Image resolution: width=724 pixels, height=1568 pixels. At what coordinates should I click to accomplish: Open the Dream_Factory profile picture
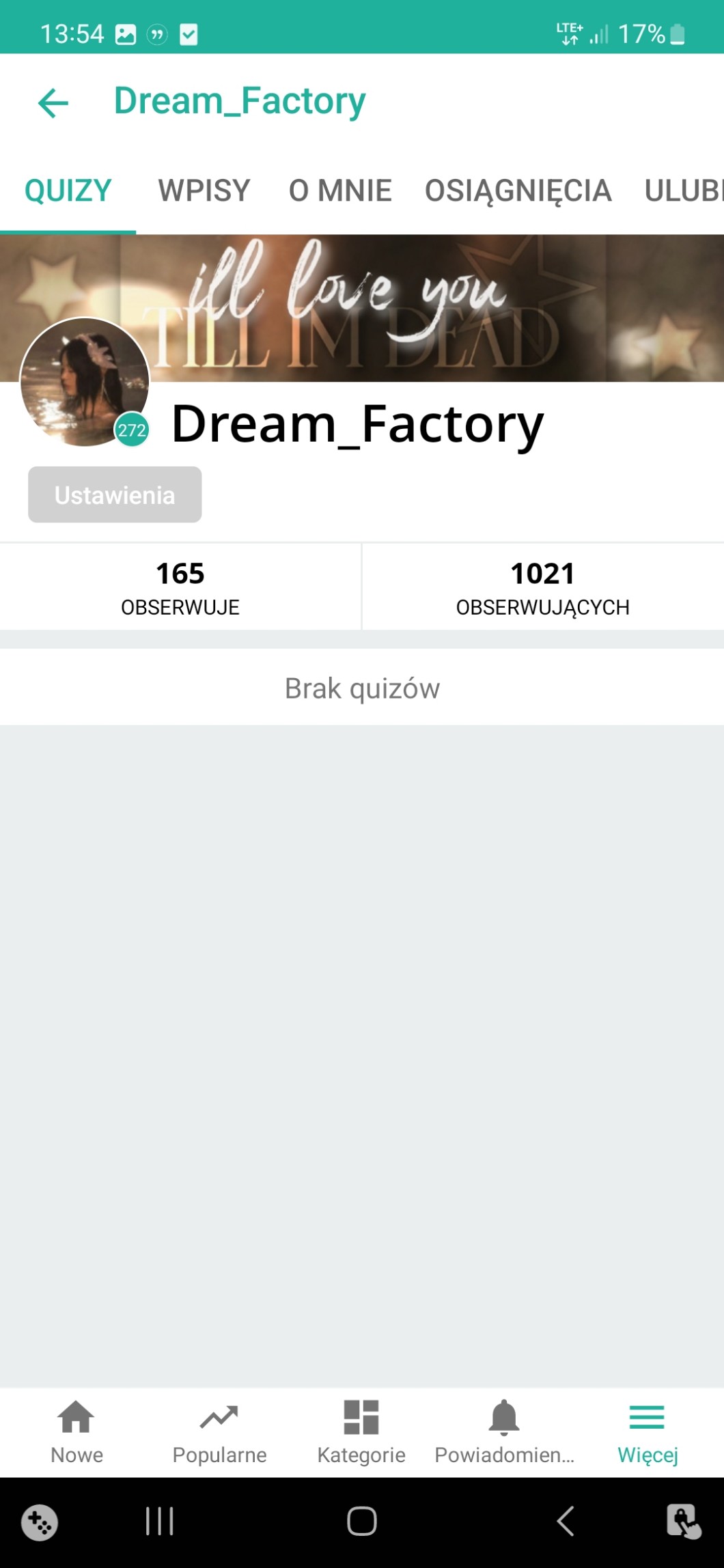[85, 382]
